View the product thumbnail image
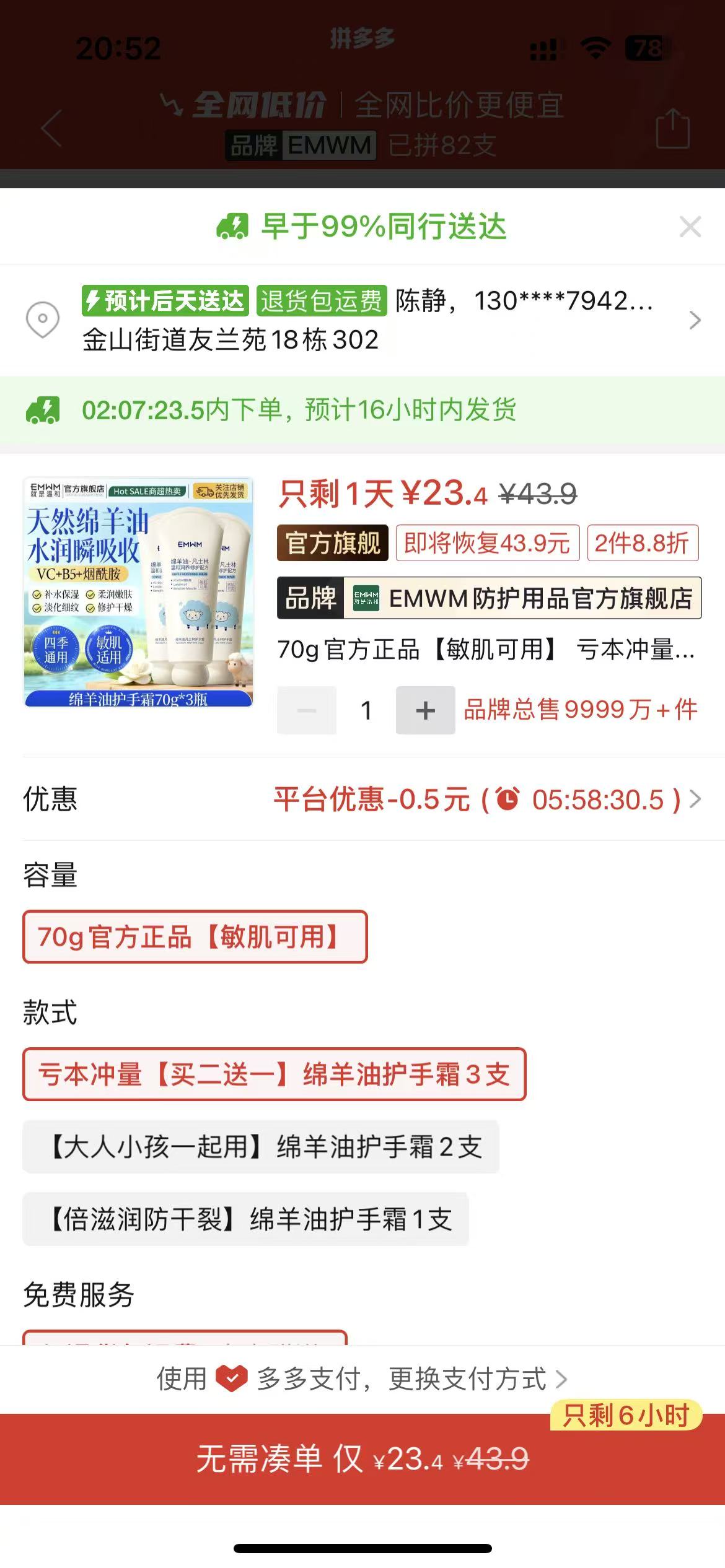 click(138, 592)
